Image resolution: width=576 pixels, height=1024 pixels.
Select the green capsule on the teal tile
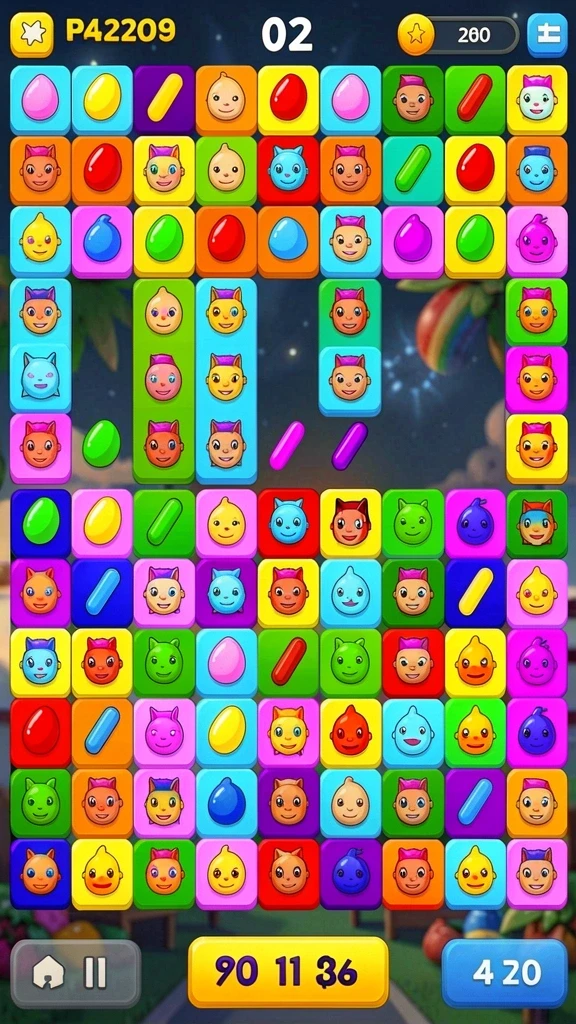tap(412, 169)
